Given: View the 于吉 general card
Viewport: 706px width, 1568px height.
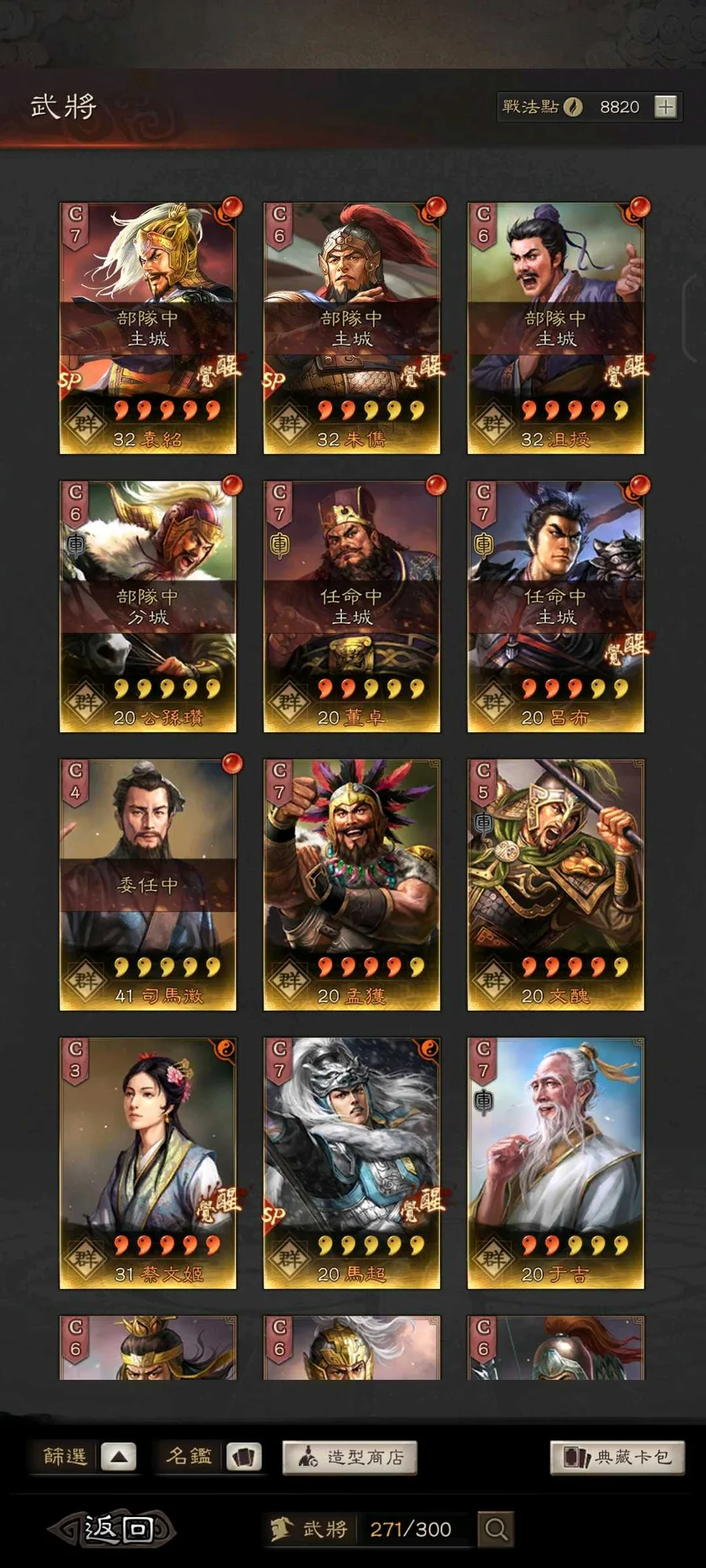Looking at the screenshot, I should (x=555, y=1163).
